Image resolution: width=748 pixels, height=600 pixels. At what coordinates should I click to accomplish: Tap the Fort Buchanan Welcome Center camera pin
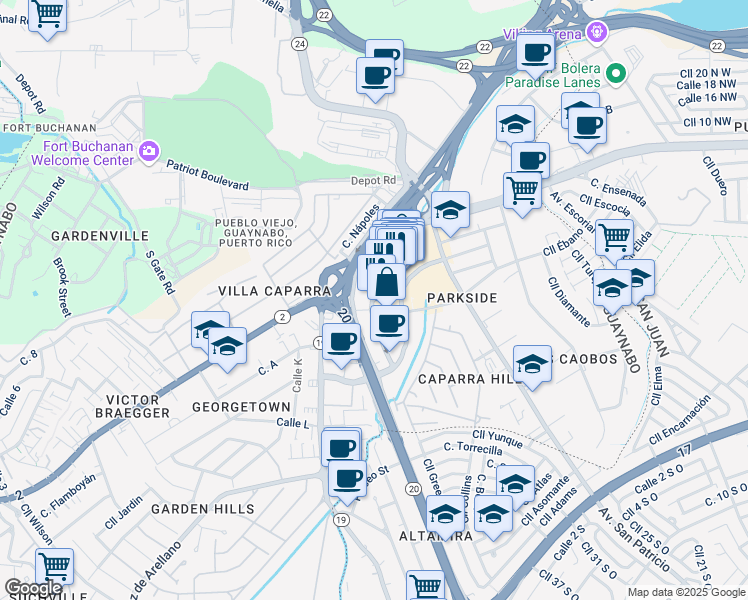149,150
